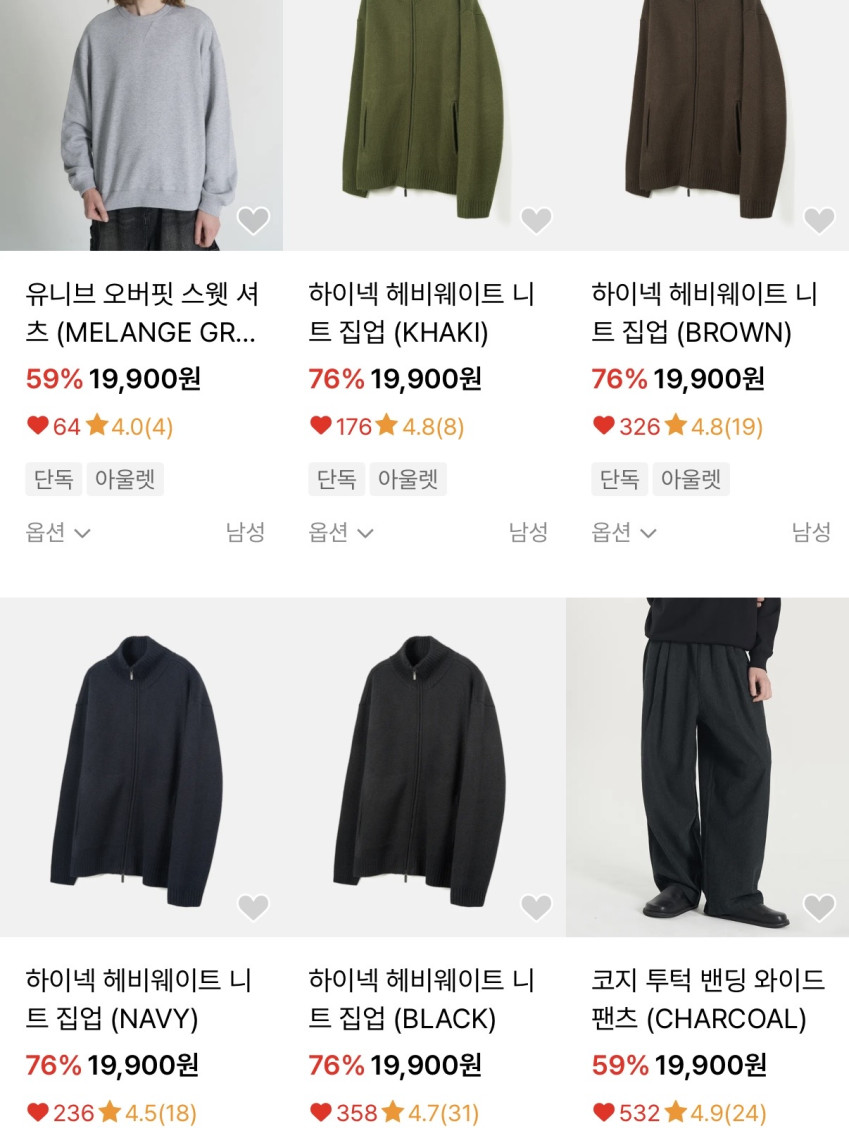View the CHARCOAL cozy two-tuck wide pants
849x1143 pixels.
click(707, 1000)
